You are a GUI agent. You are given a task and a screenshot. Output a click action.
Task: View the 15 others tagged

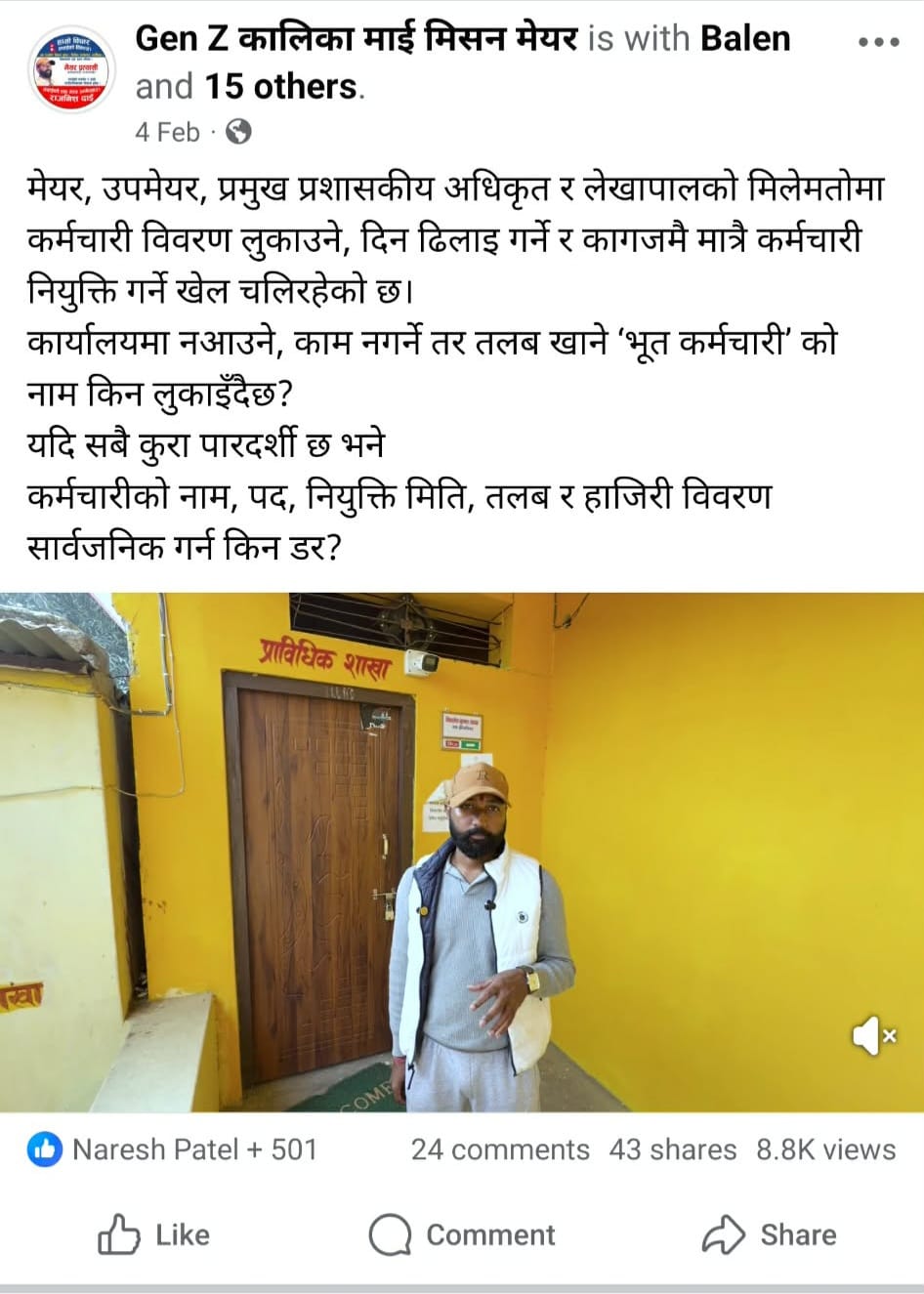pos(280,87)
